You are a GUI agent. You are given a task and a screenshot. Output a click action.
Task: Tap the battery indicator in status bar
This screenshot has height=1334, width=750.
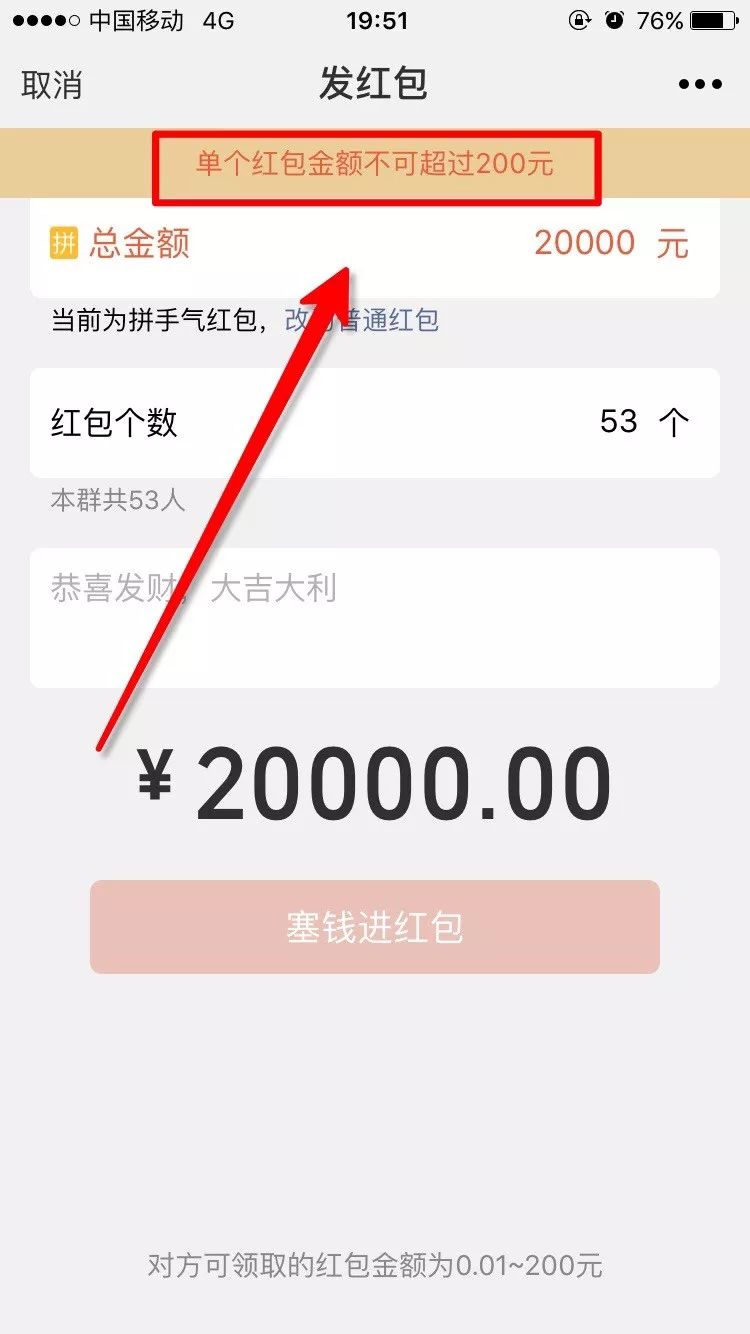click(714, 19)
